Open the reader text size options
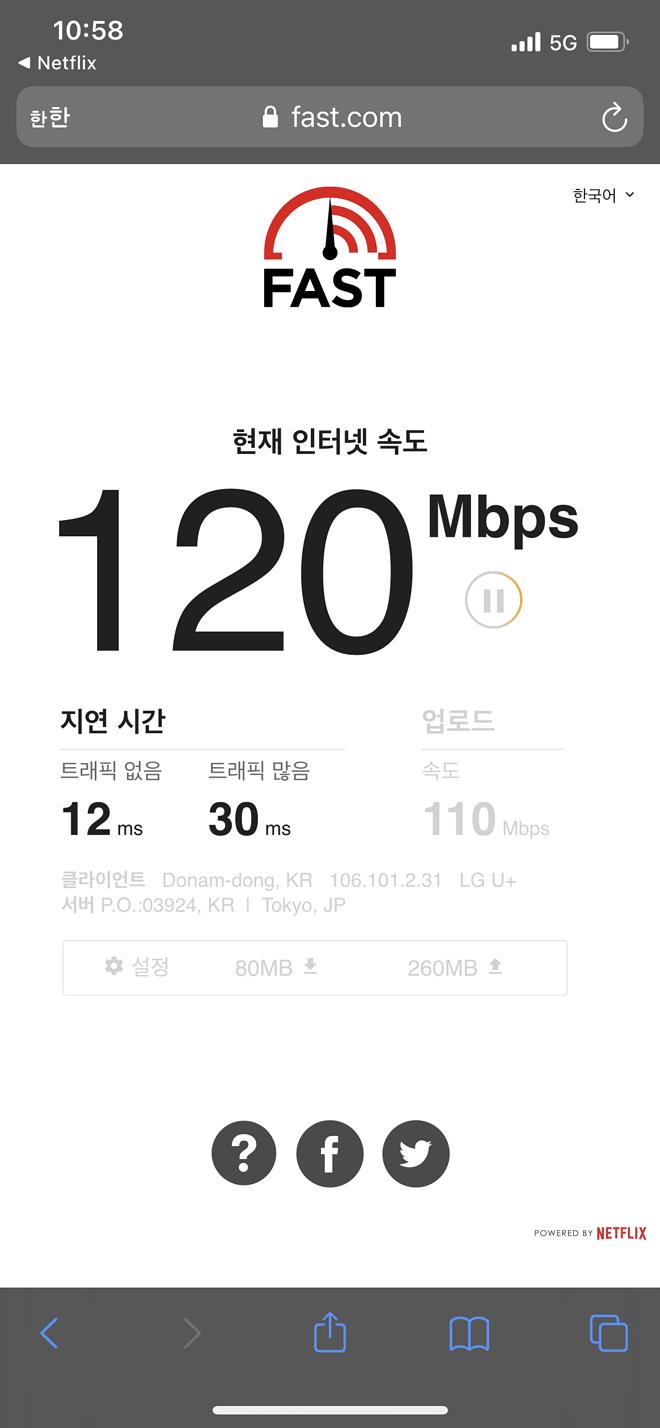Viewport: 660px width, 1428px height. point(49,118)
